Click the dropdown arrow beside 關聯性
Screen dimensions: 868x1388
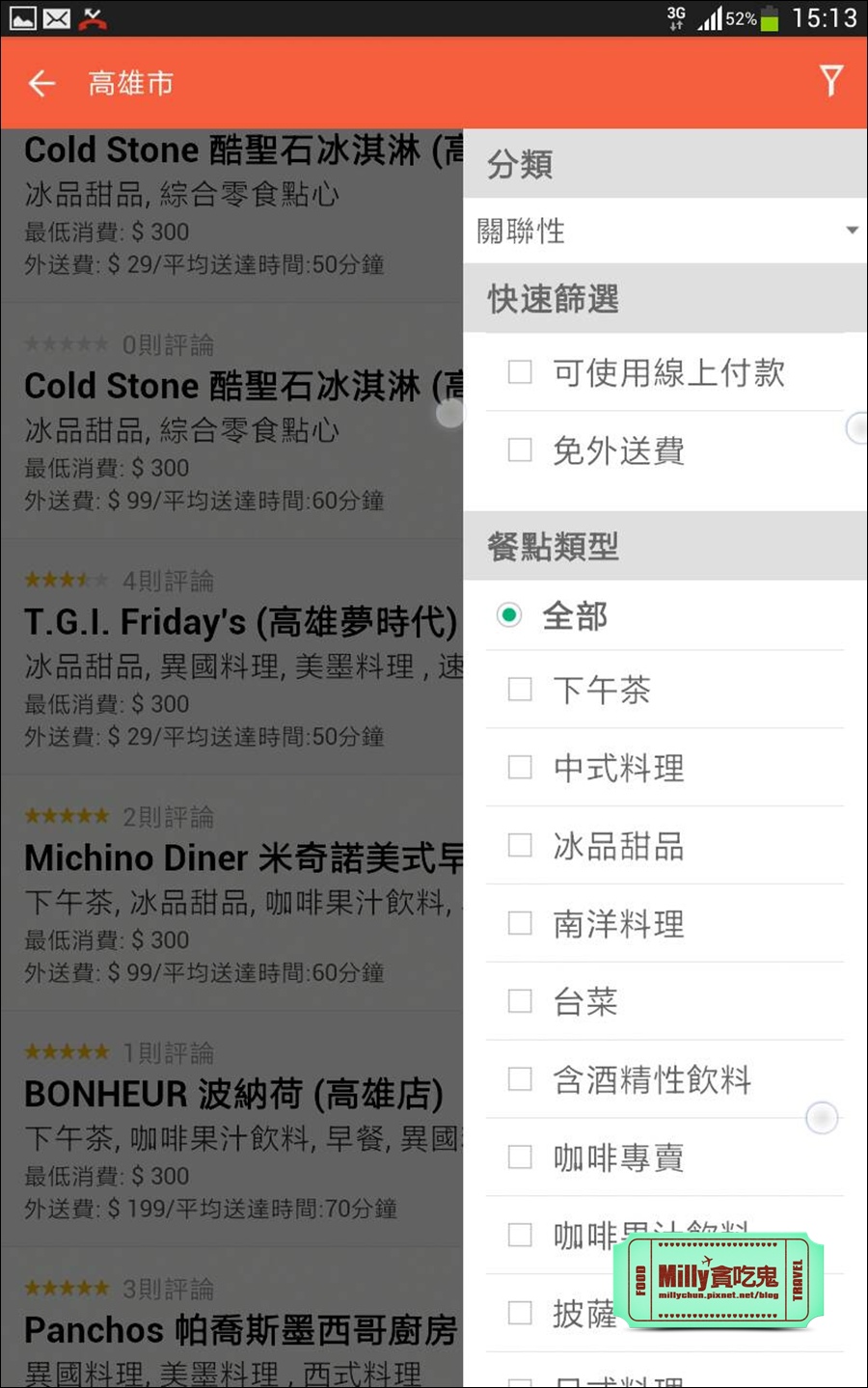click(851, 231)
